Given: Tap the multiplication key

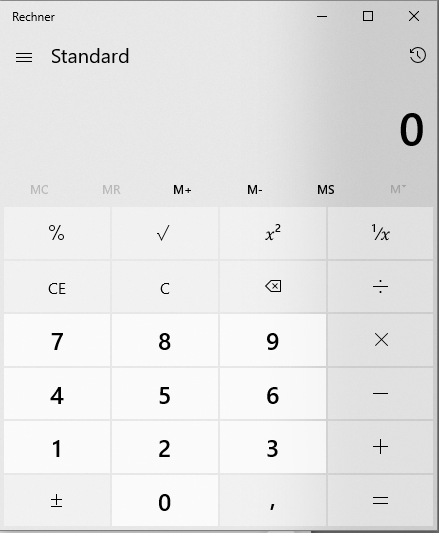Looking at the screenshot, I should point(381,341).
